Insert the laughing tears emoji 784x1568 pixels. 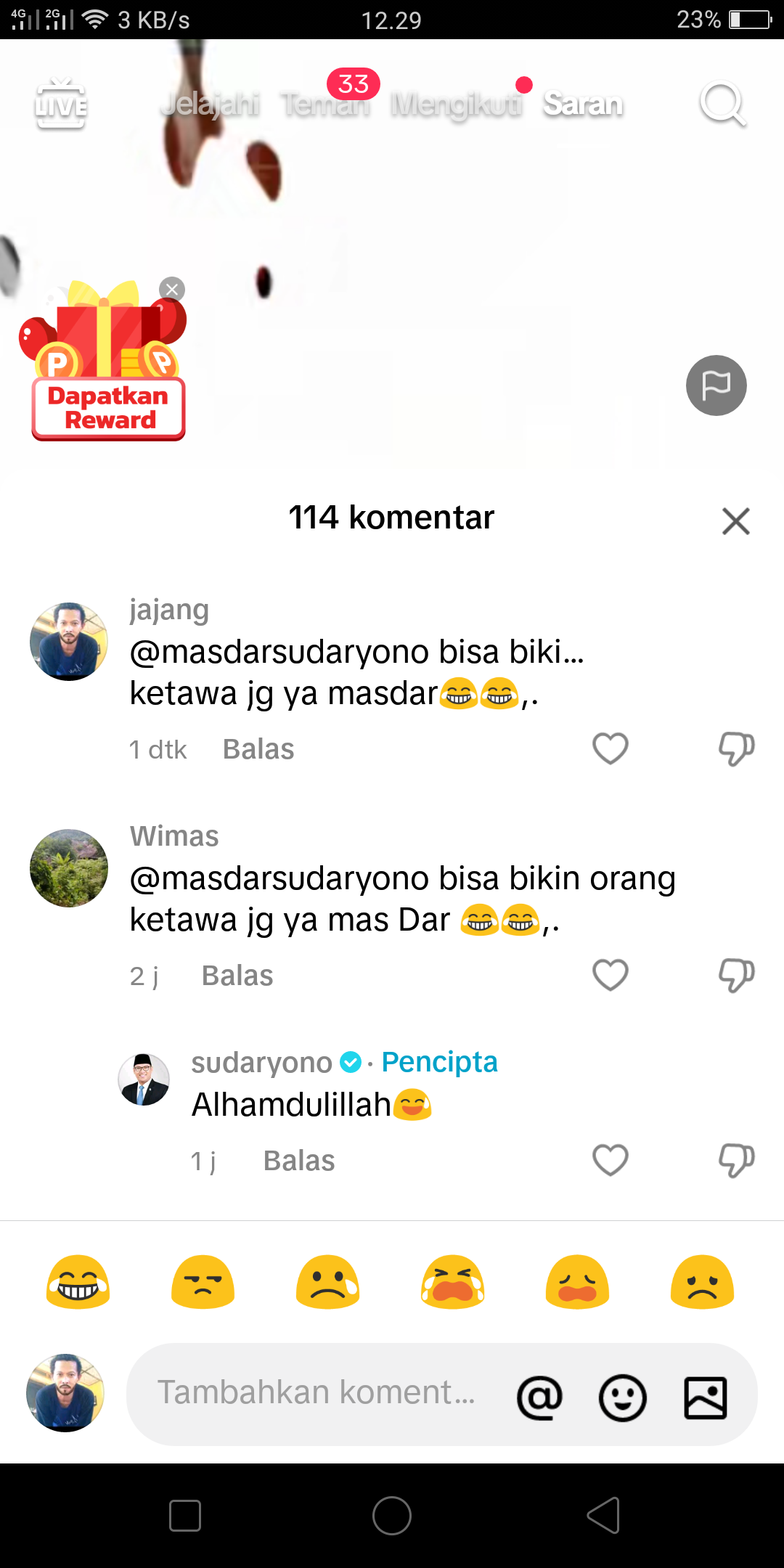pyautogui.click(x=78, y=1282)
